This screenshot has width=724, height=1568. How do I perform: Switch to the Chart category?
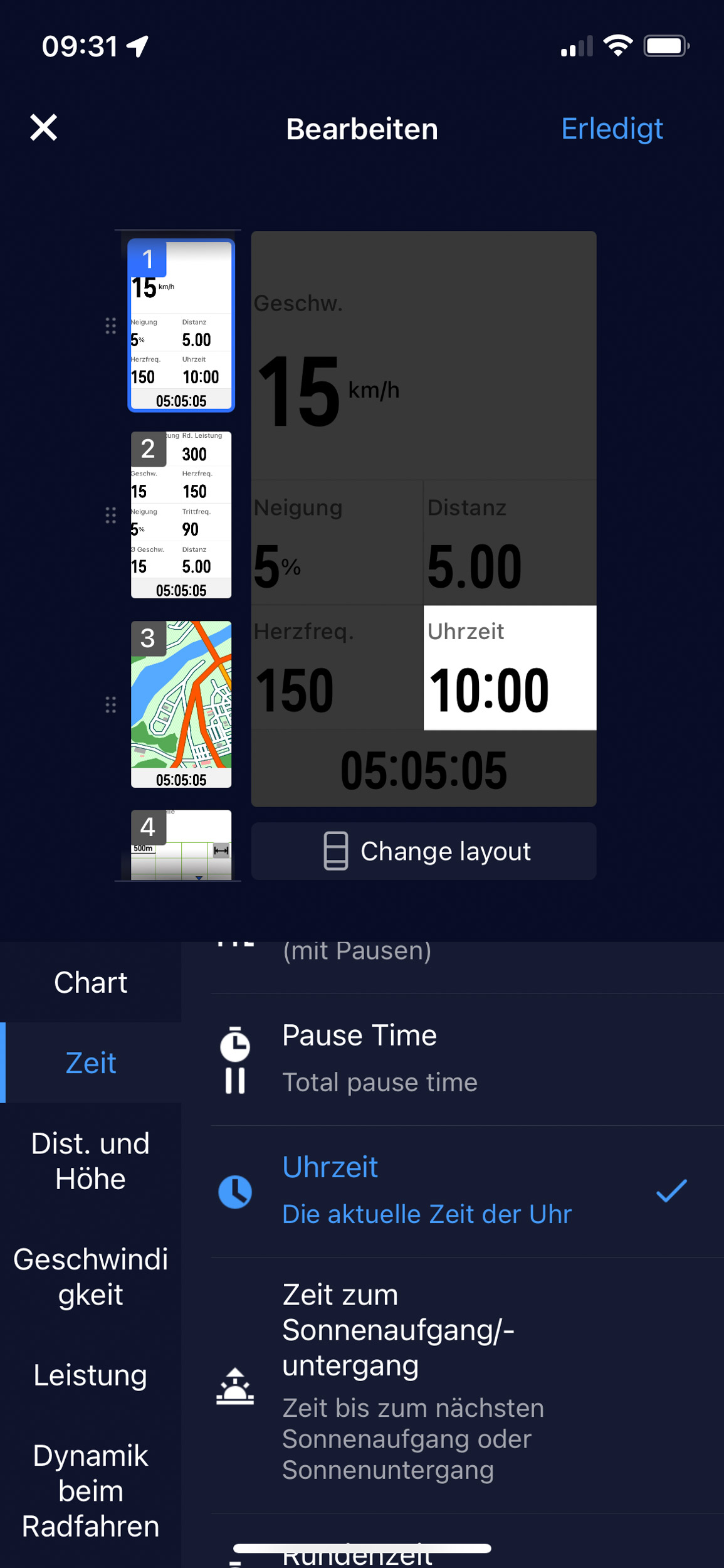(91, 982)
